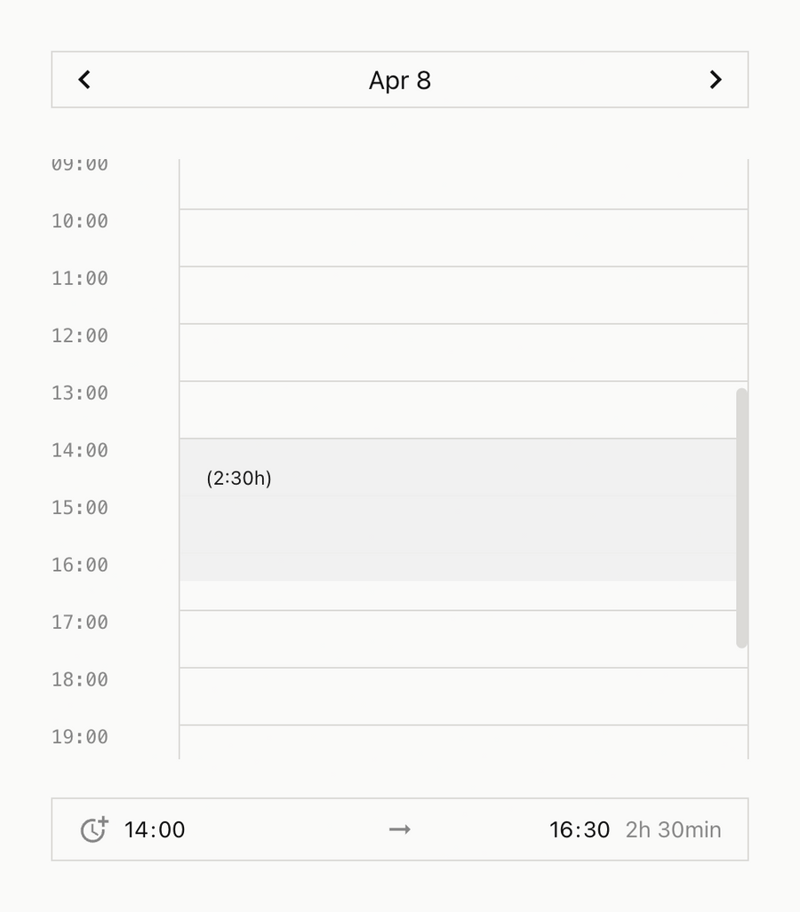Click the 13:00 time label
Viewport: 800px width, 912px height.
pos(80,393)
